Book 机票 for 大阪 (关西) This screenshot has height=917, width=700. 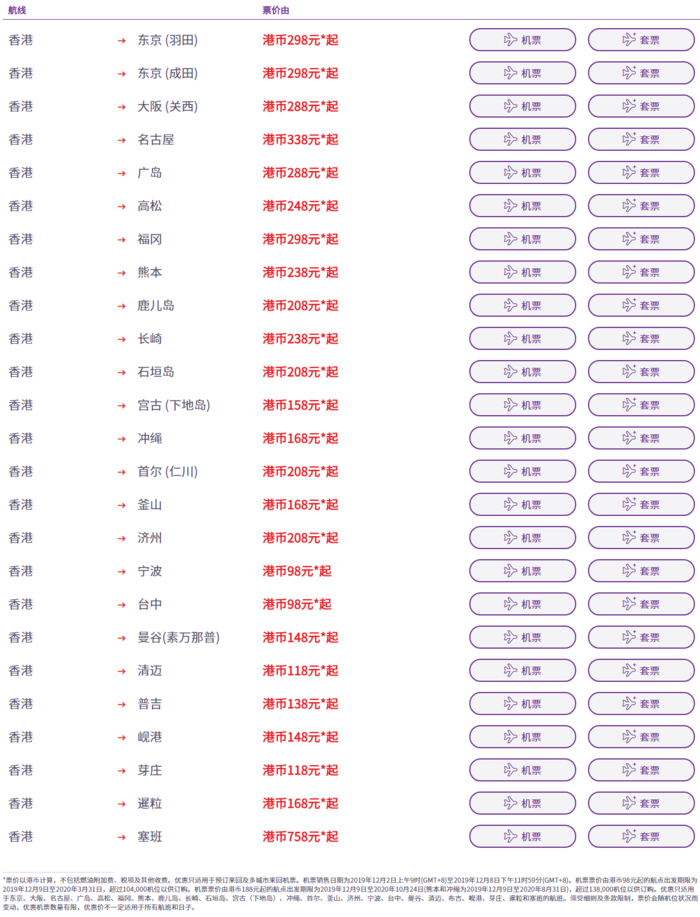pos(522,106)
